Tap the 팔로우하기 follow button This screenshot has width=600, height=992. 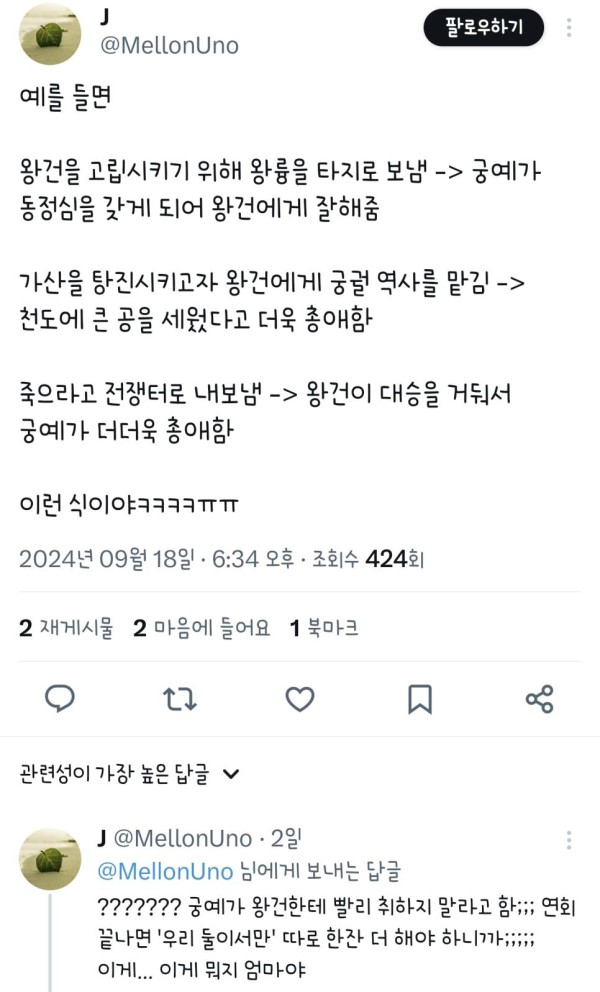point(484,27)
